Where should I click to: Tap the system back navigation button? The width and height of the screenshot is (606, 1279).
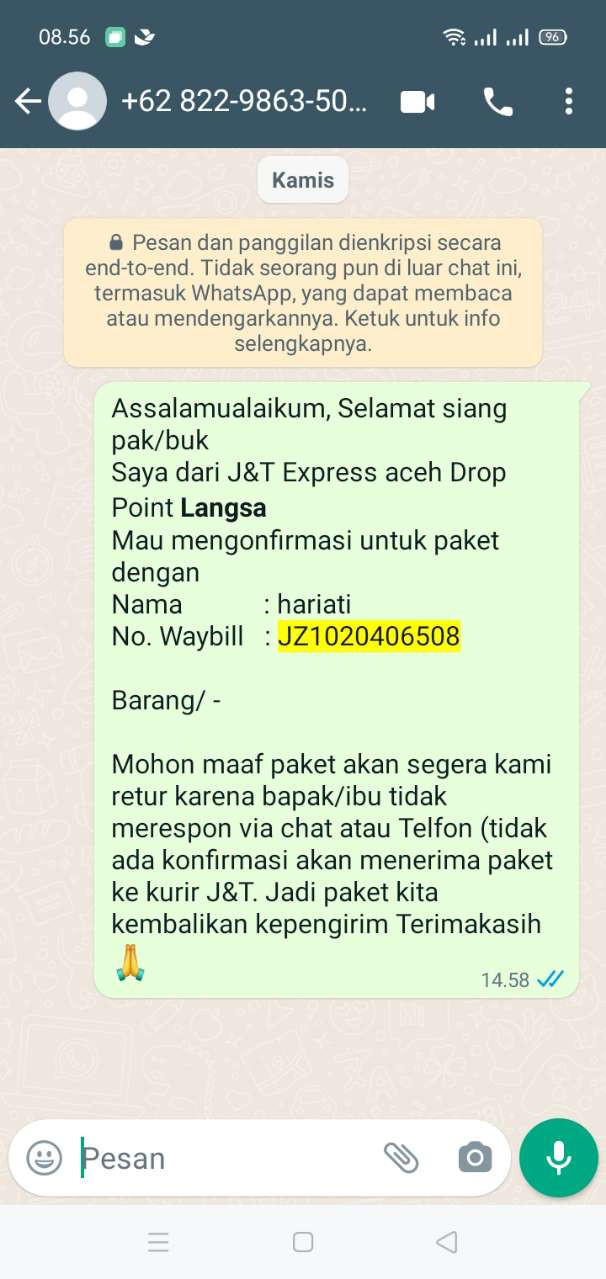click(447, 1242)
